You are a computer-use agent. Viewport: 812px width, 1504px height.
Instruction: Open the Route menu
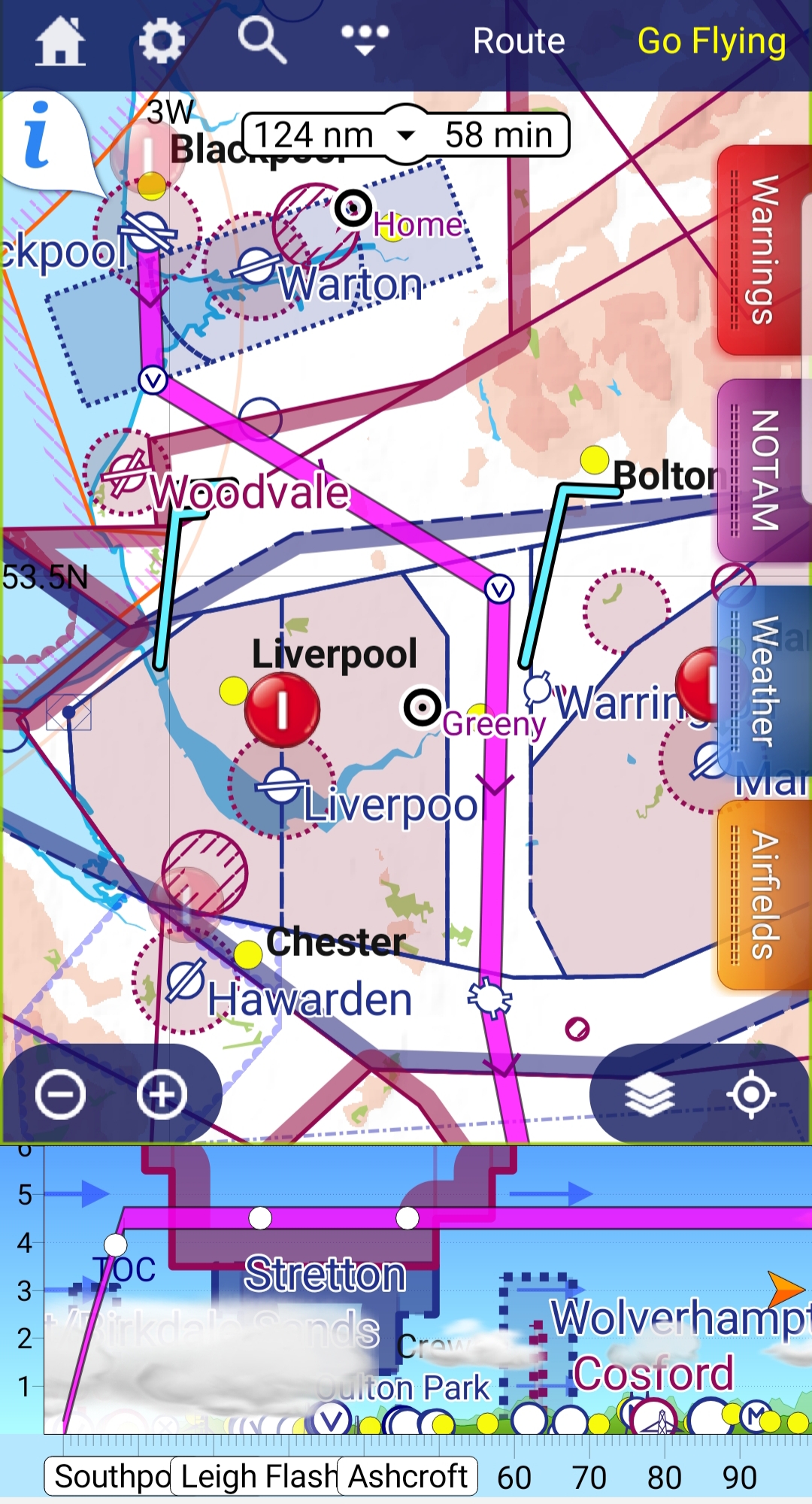[519, 41]
